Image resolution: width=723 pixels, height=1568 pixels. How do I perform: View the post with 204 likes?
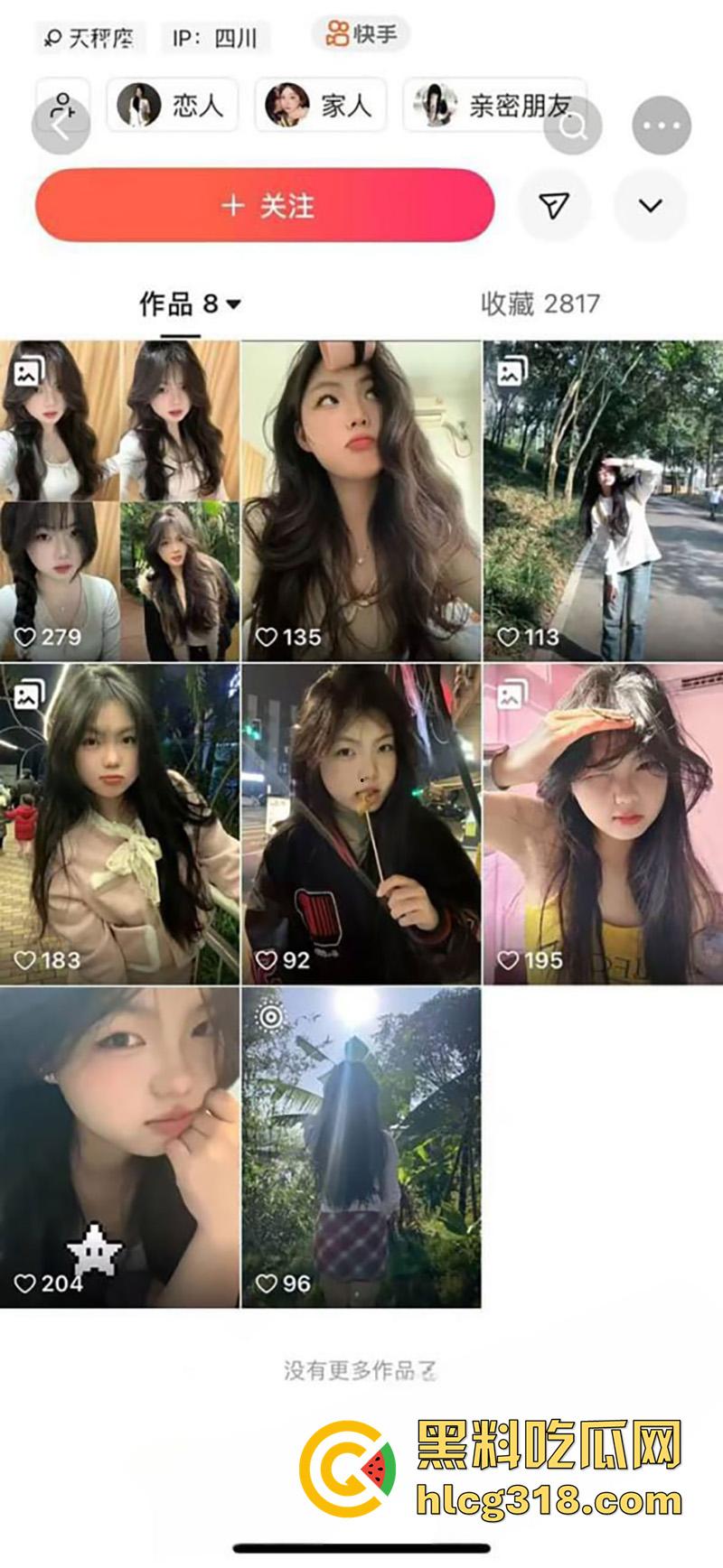(119, 1147)
